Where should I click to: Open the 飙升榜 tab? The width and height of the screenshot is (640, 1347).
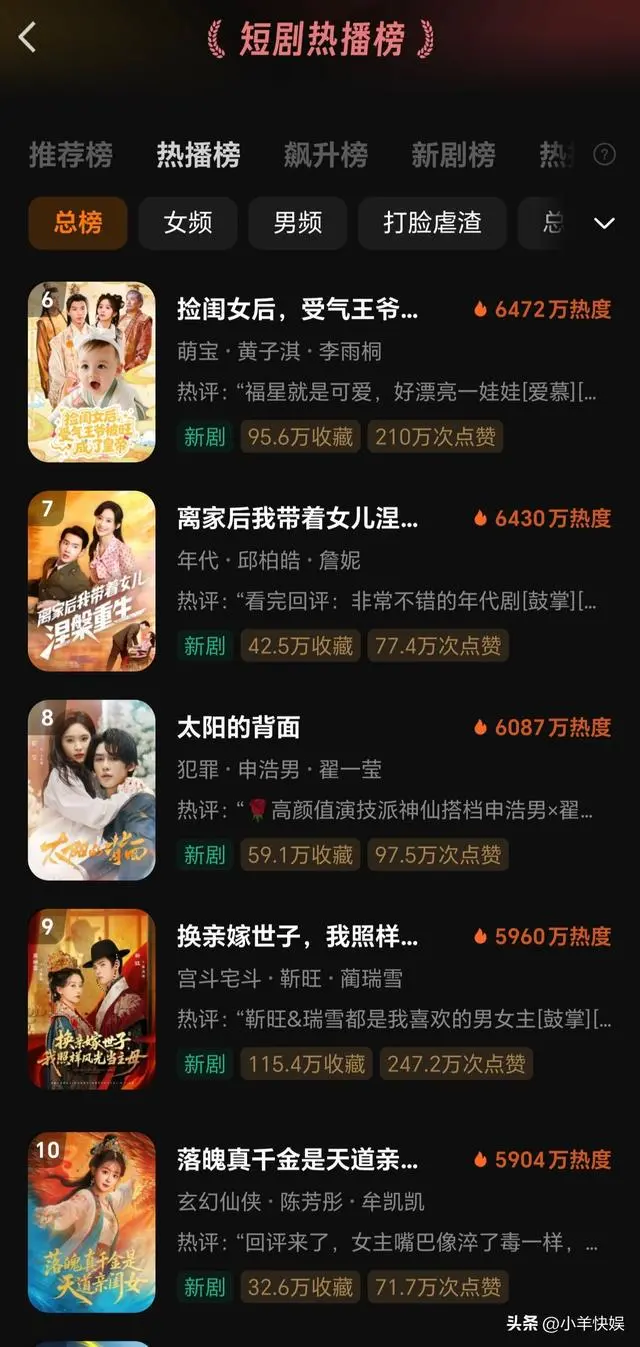[325, 155]
